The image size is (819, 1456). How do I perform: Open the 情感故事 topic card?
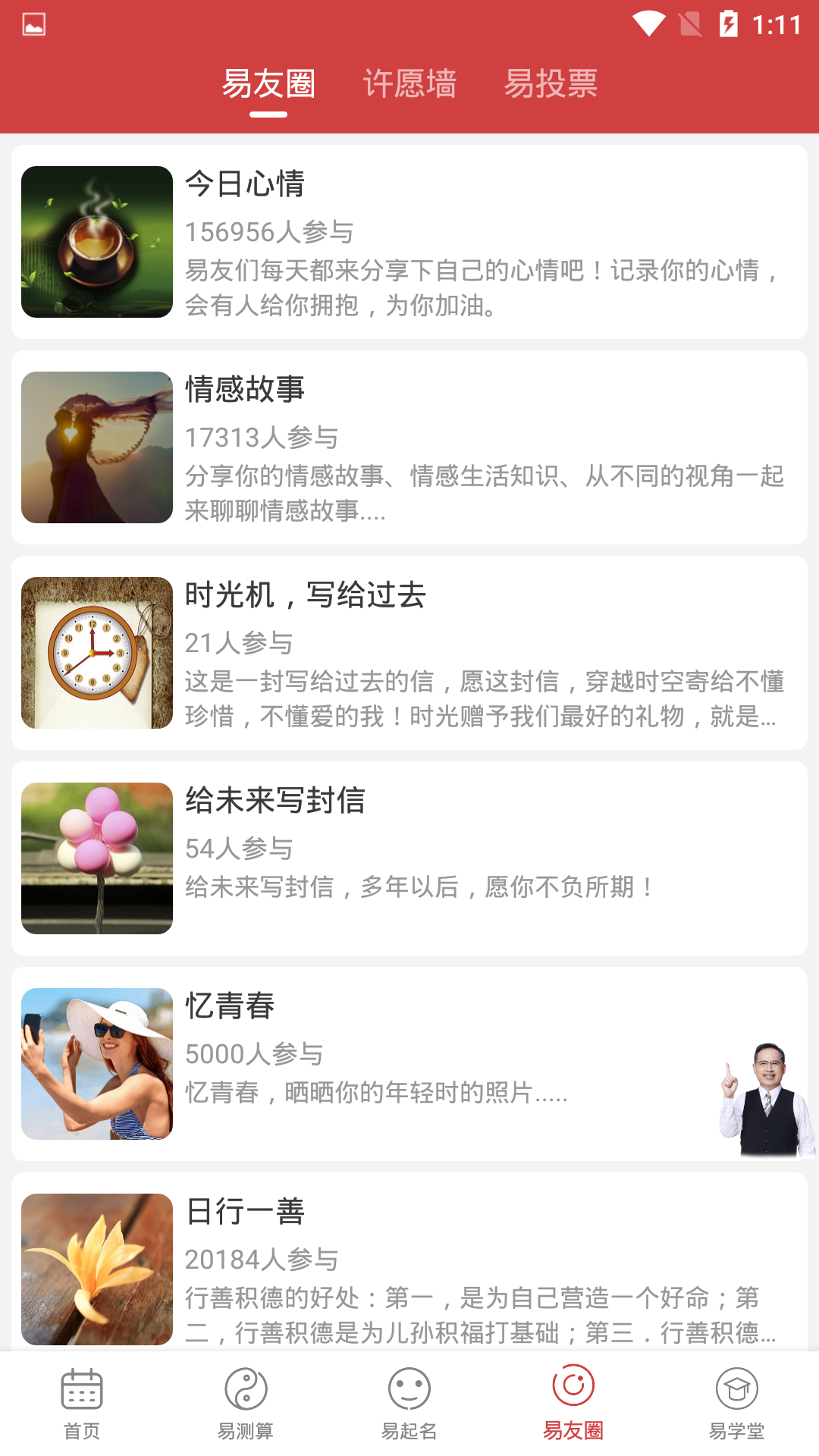point(409,446)
